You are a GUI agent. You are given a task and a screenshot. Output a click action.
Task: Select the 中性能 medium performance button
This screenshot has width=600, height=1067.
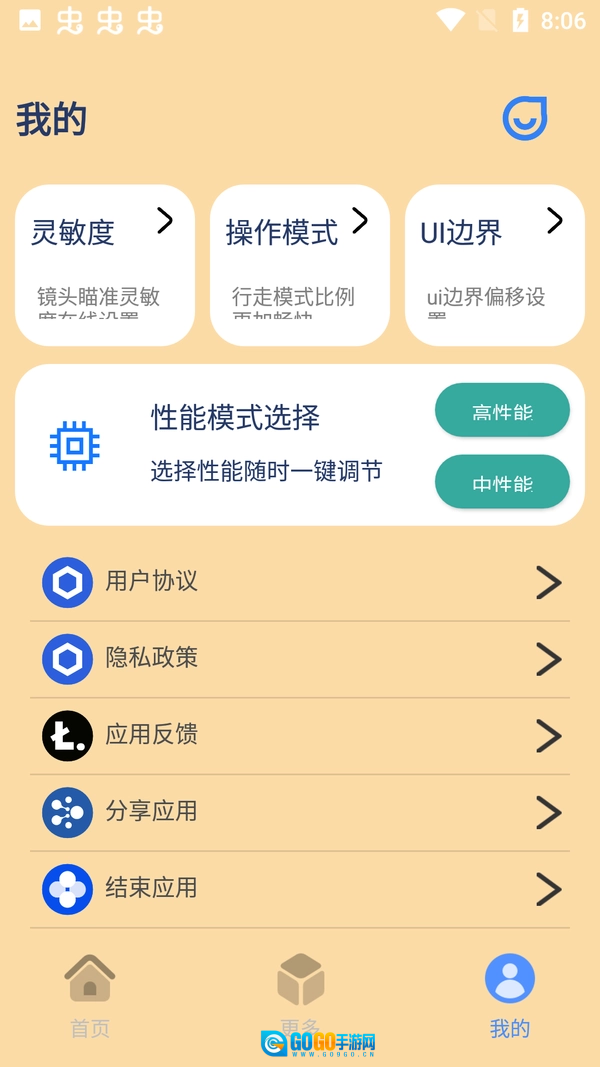coord(502,483)
